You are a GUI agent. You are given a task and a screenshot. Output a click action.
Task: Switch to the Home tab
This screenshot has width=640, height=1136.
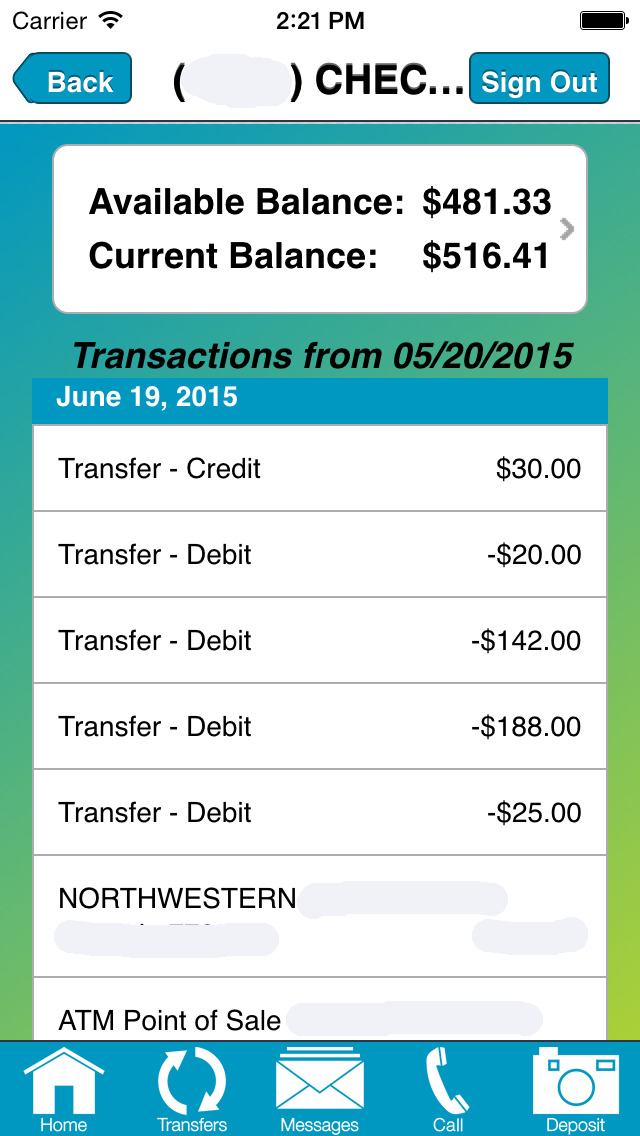click(x=64, y=1090)
